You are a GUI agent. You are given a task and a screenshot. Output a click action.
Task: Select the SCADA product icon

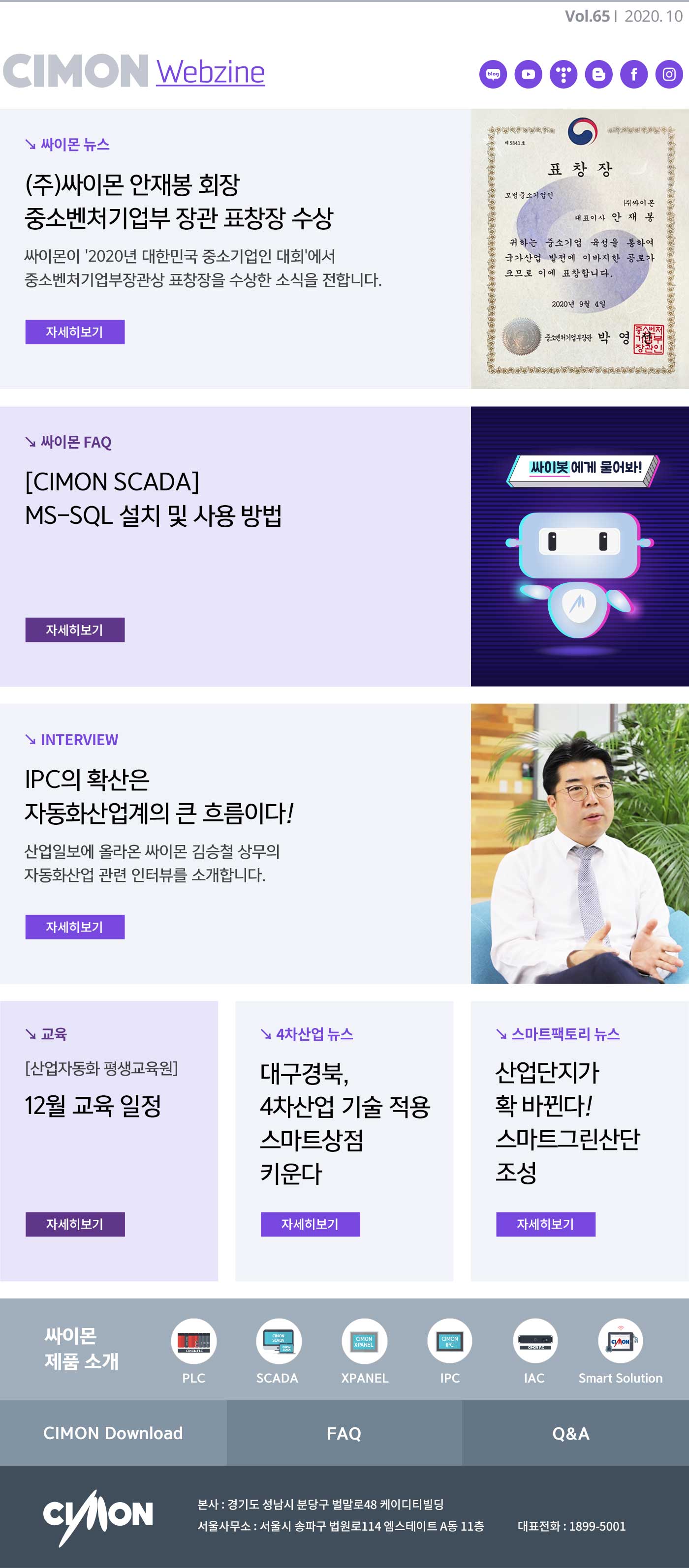click(279, 1341)
